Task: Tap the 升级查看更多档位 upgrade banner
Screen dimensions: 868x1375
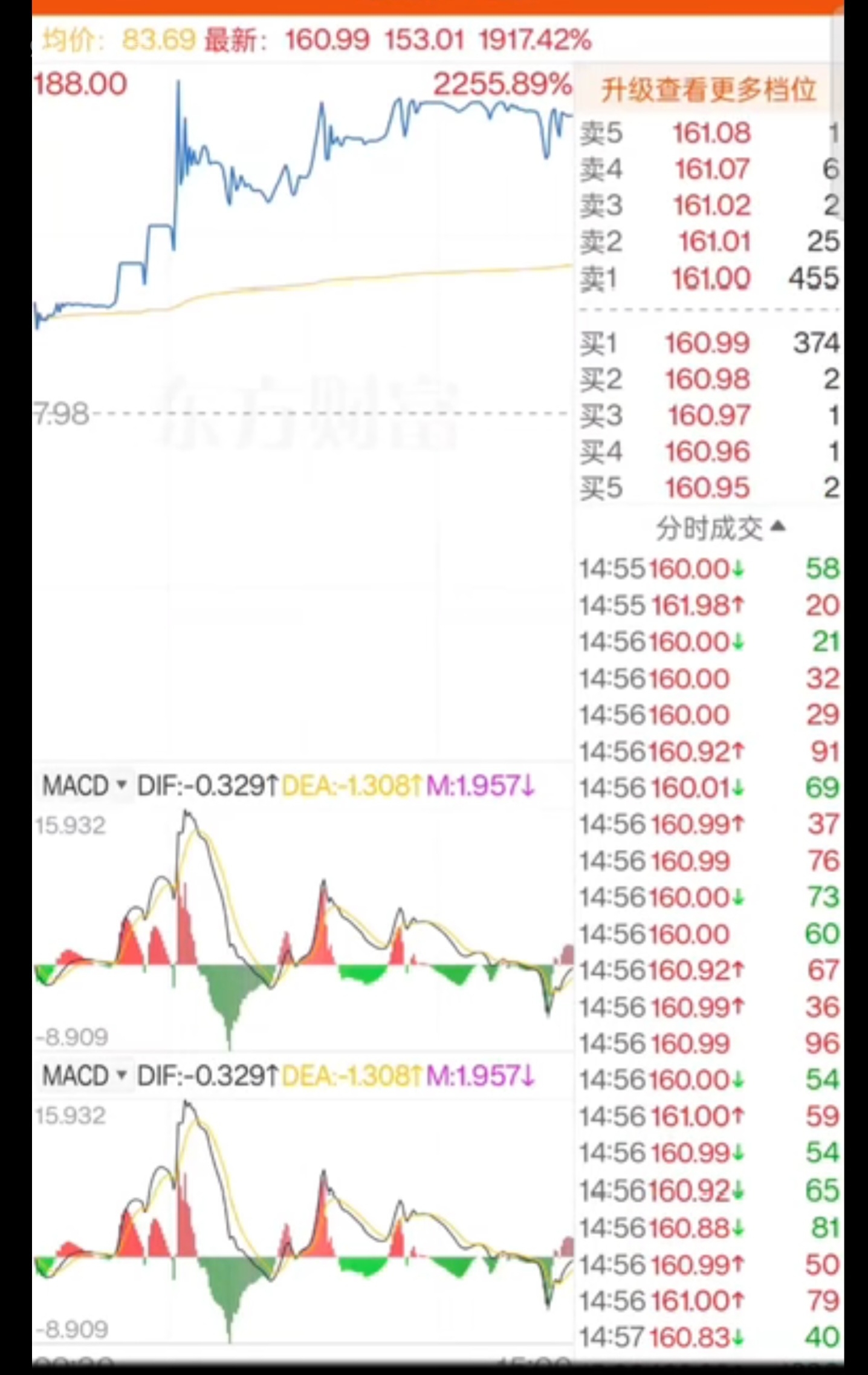Action: [708, 91]
